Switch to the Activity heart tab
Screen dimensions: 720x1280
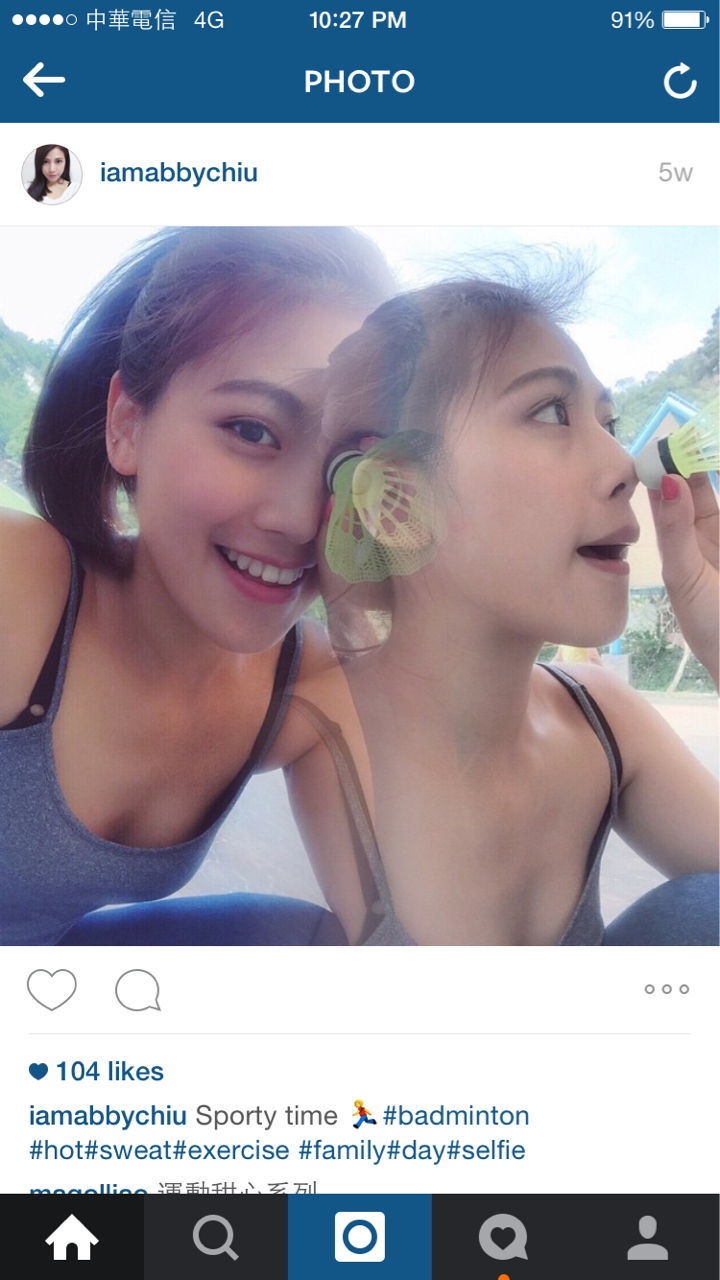coord(503,1237)
